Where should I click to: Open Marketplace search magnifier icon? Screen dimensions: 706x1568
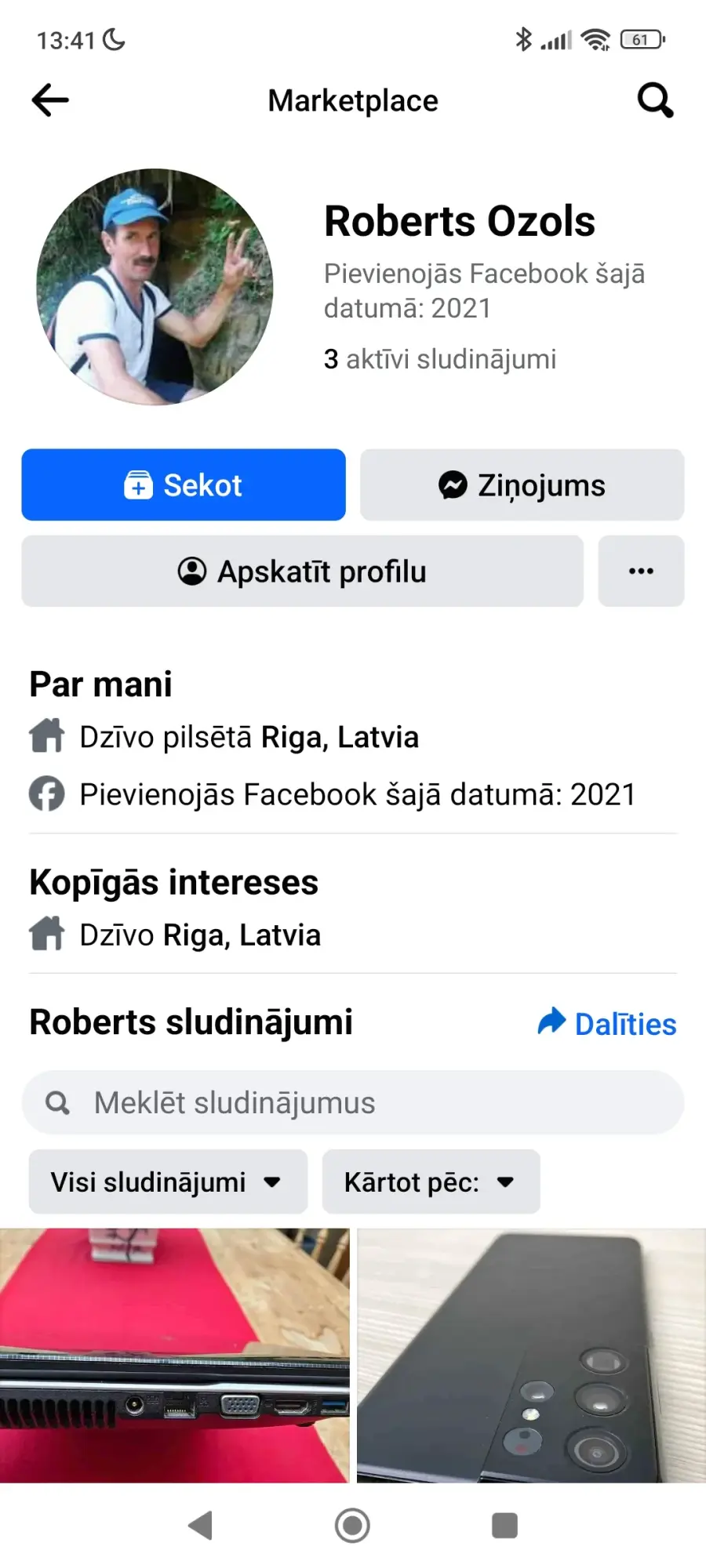(x=655, y=100)
